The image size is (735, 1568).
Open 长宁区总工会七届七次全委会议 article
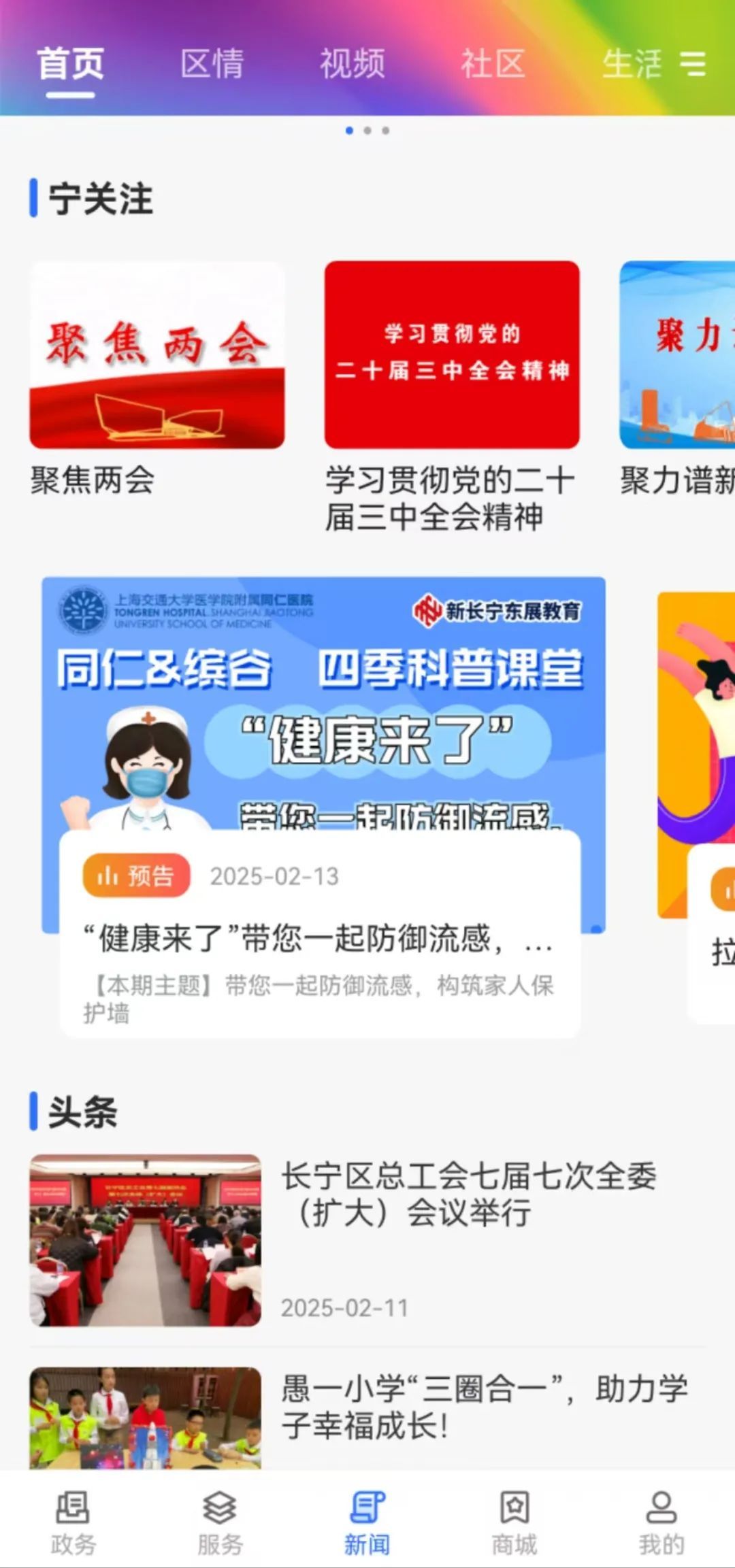point(469,1195)
